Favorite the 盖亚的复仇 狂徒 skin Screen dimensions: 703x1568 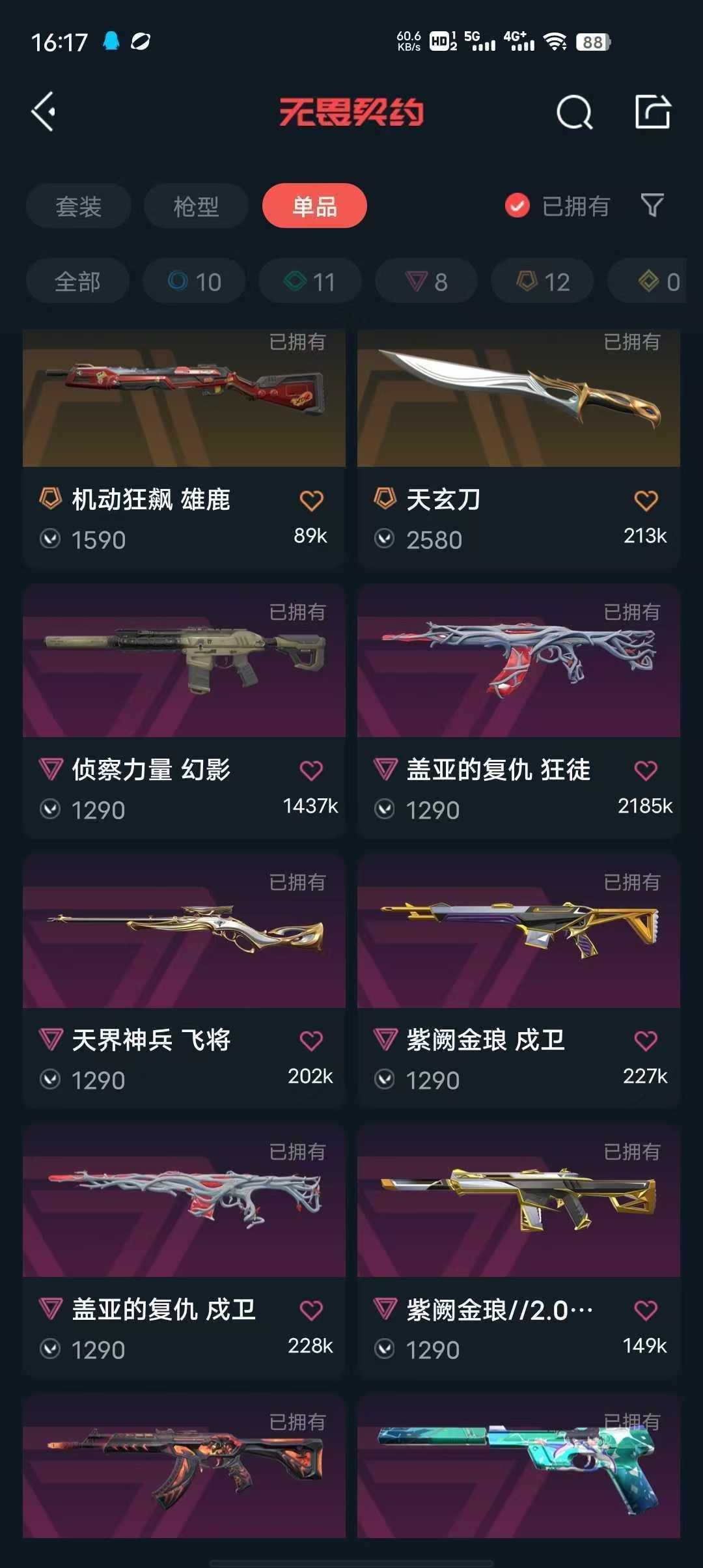[x=646, y=770]
